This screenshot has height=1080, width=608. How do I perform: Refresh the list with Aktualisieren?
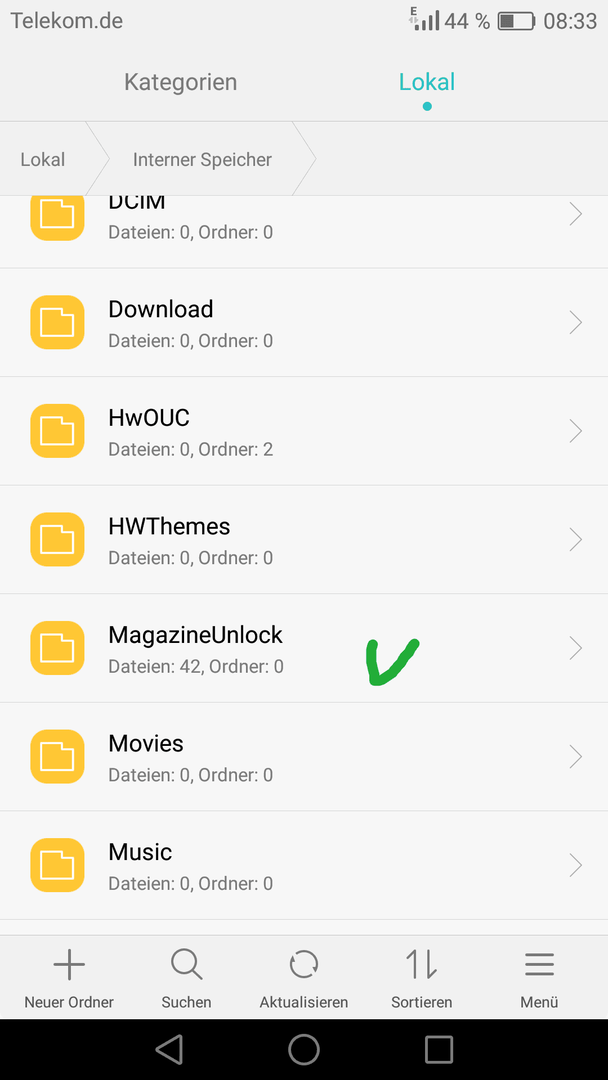coord(304,978)
